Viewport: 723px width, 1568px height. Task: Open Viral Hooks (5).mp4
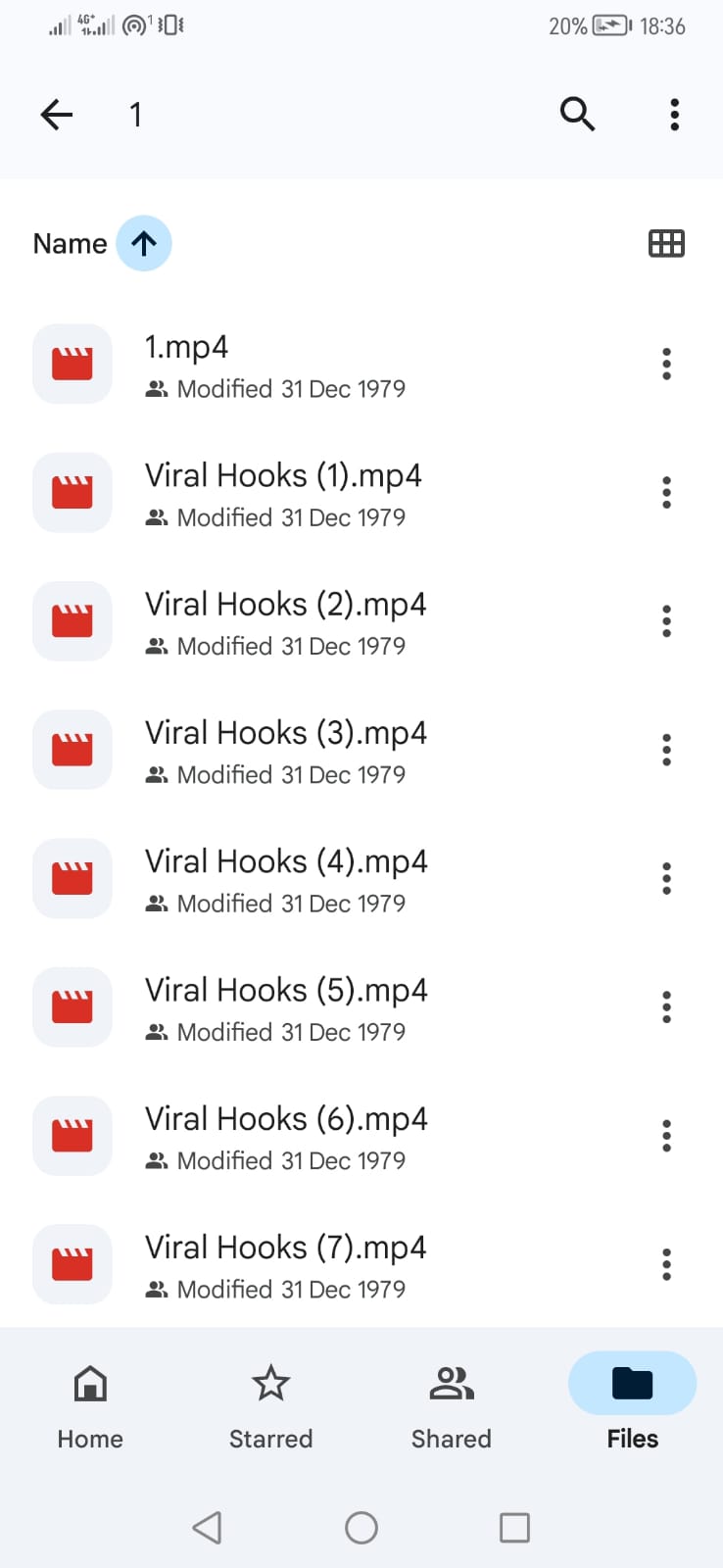tap(284, 1007)
